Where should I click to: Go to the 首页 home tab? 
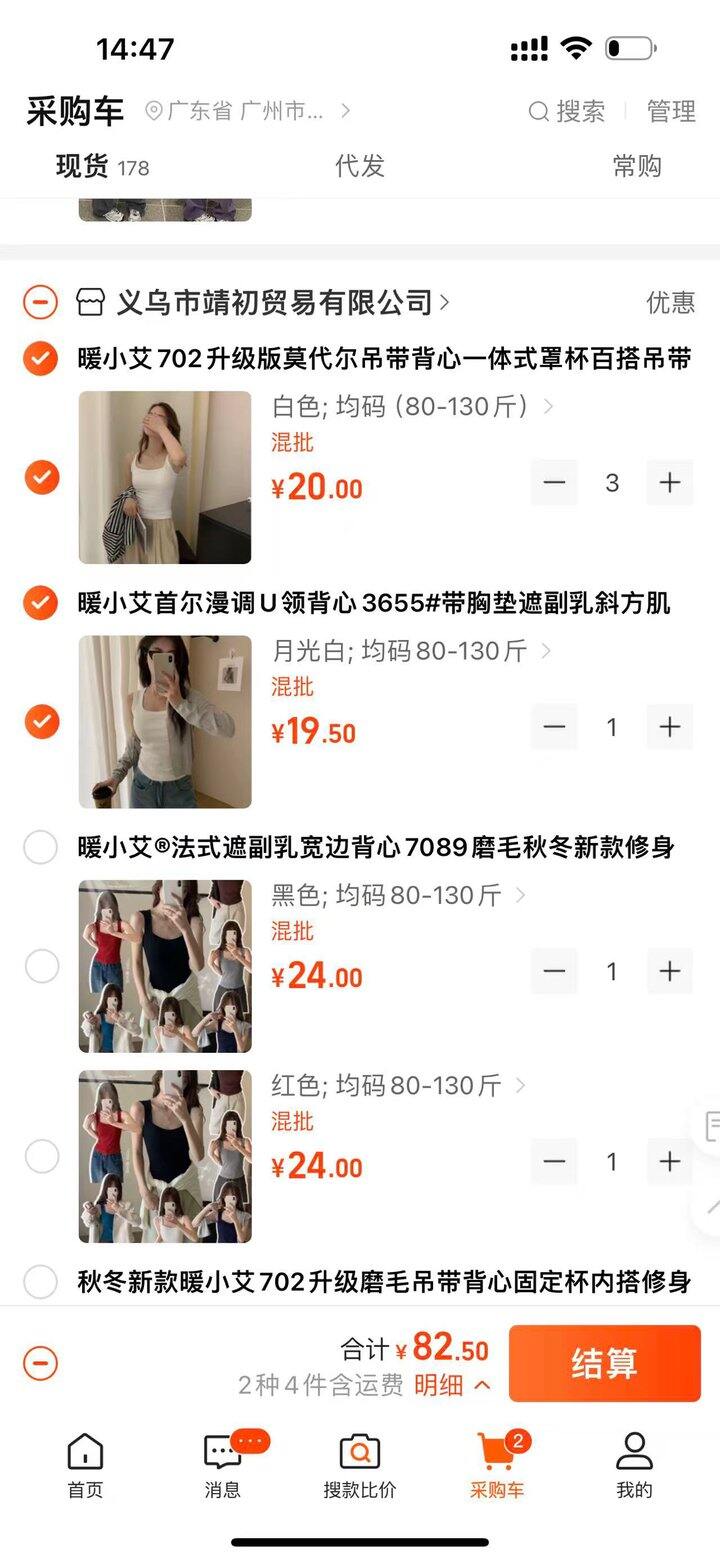85,1464
